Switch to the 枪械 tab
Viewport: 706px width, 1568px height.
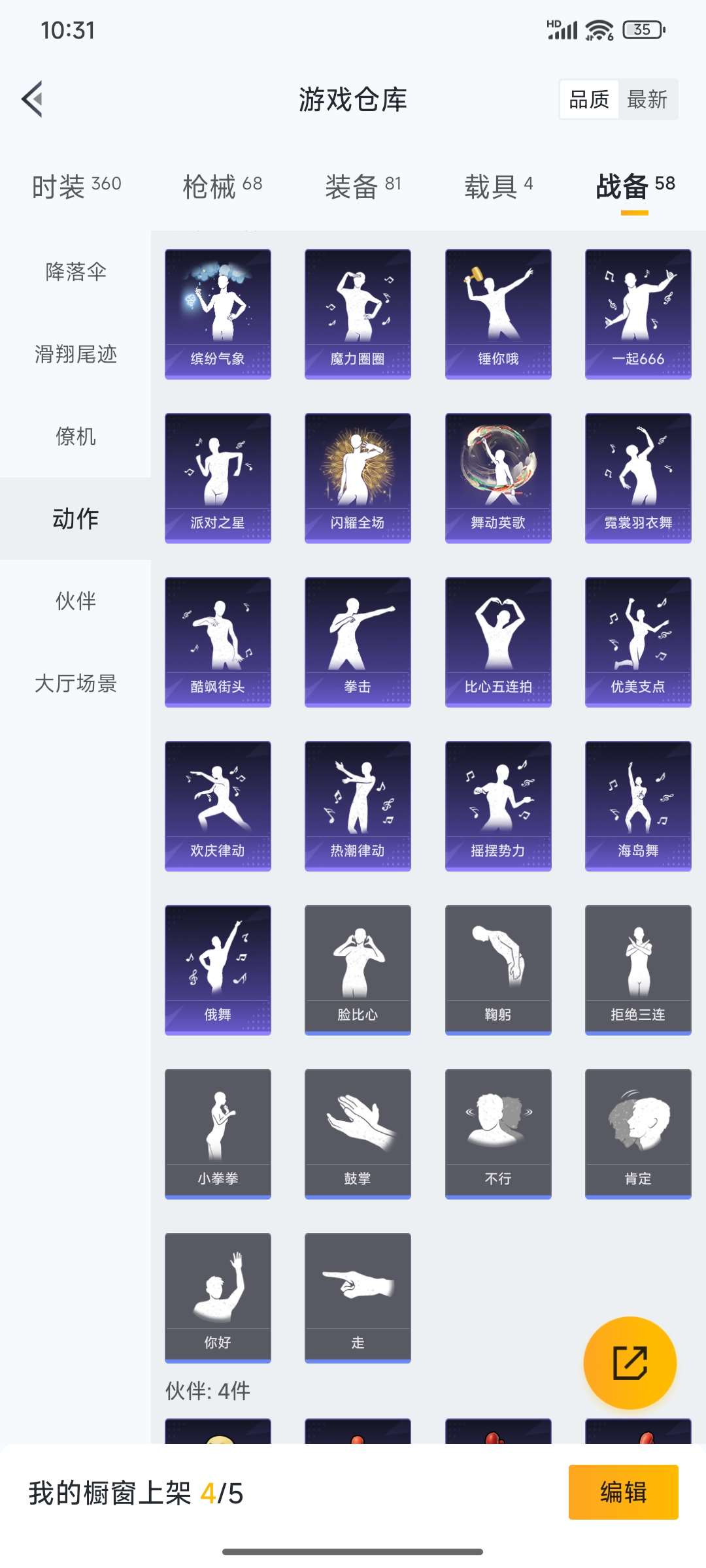(x=222, y=186)
